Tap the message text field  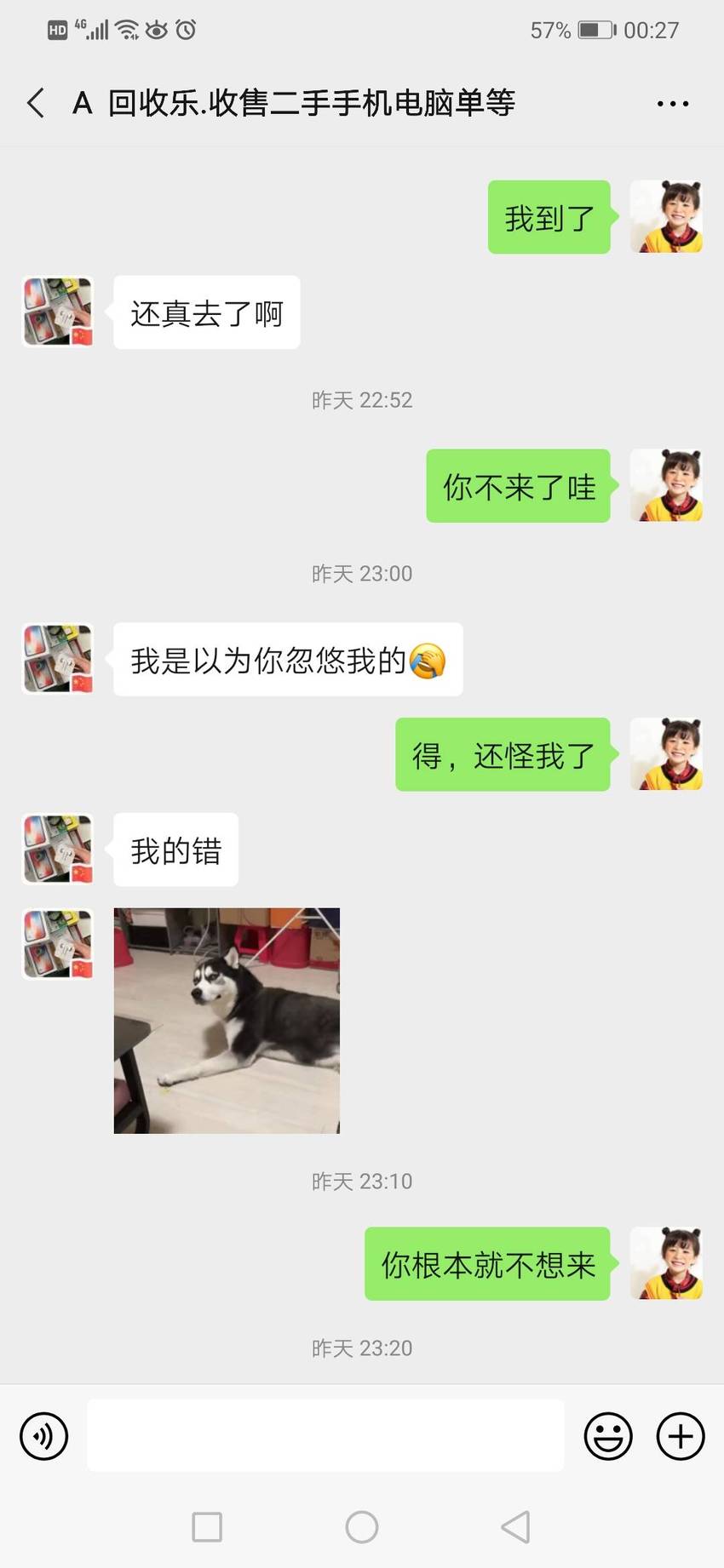pyautogui.click(x=325, y=1435)
